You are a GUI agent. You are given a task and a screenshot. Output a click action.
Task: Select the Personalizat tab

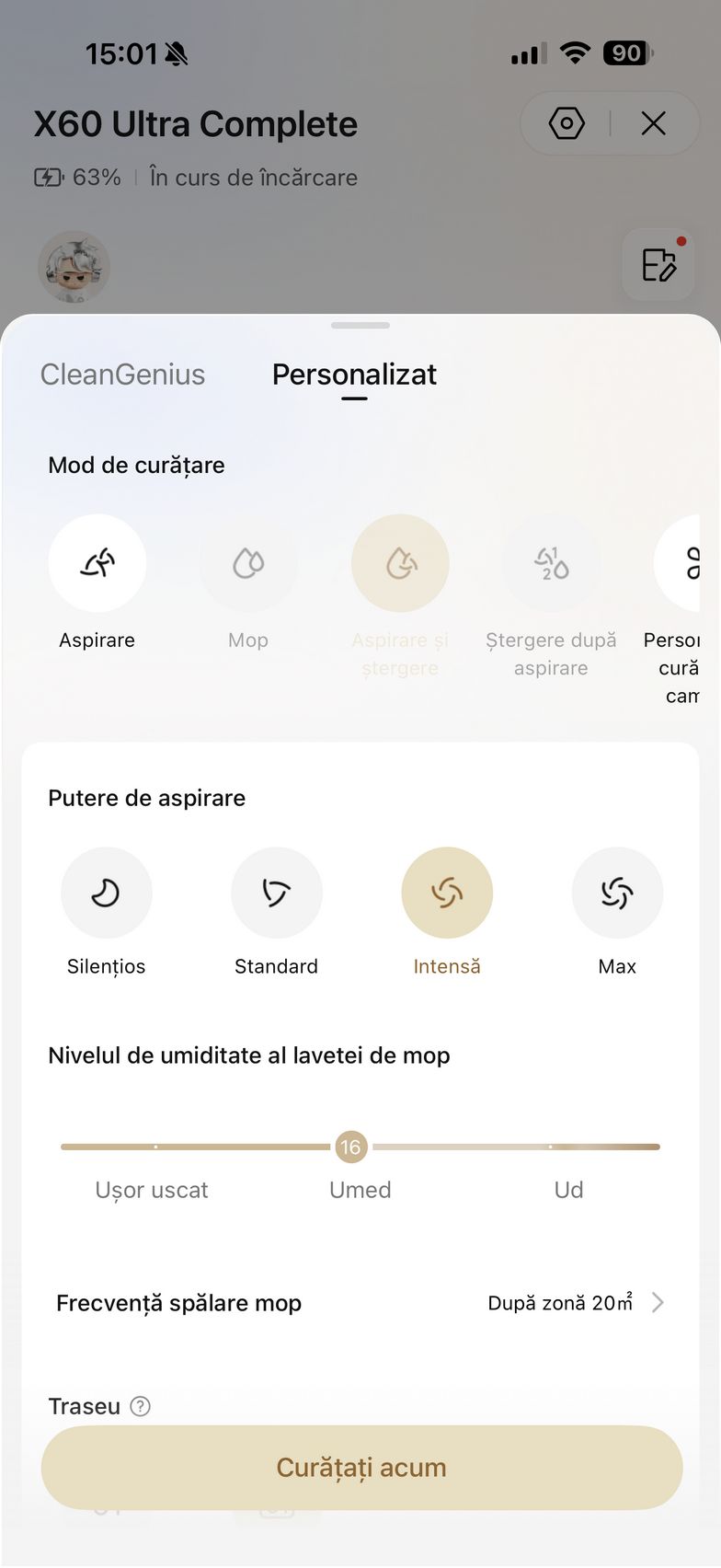coord(354,375)
